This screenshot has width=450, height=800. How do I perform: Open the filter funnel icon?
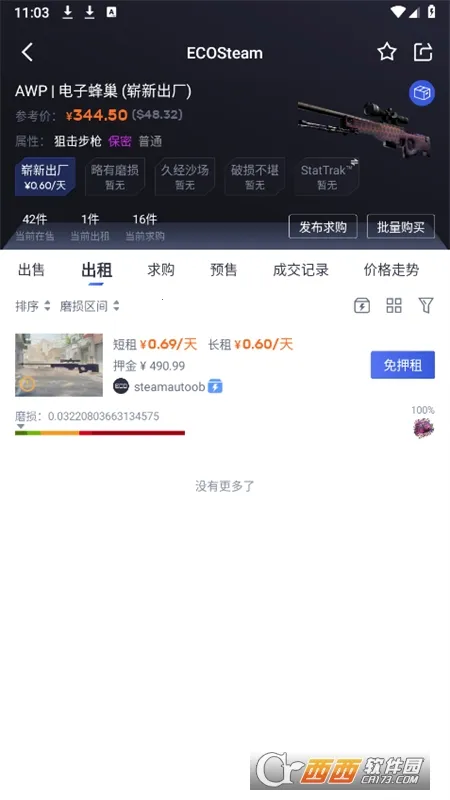point(426,306)
